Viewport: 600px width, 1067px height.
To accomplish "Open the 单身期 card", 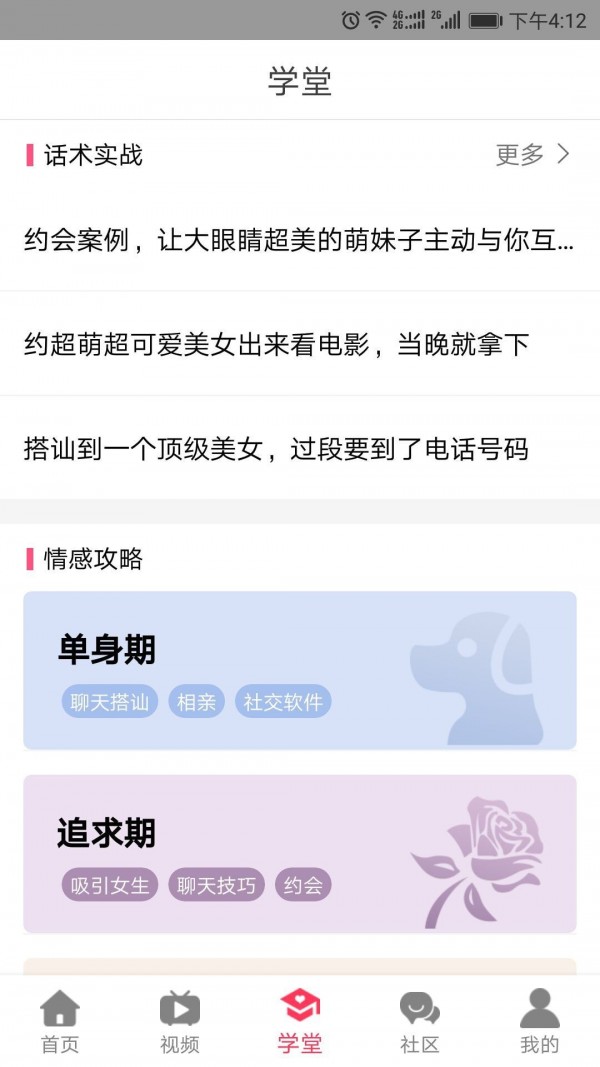I will point(300,650).
